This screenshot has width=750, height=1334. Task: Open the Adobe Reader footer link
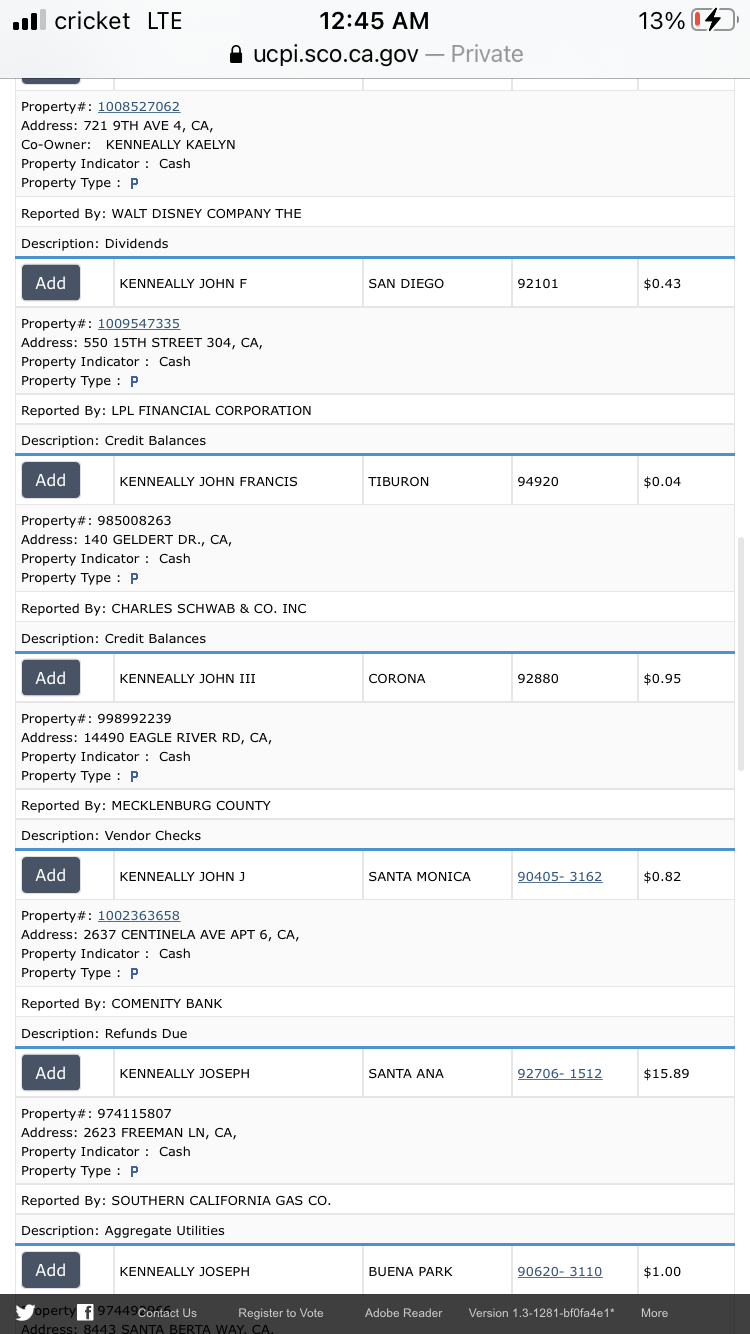[x=403, y=1313]
